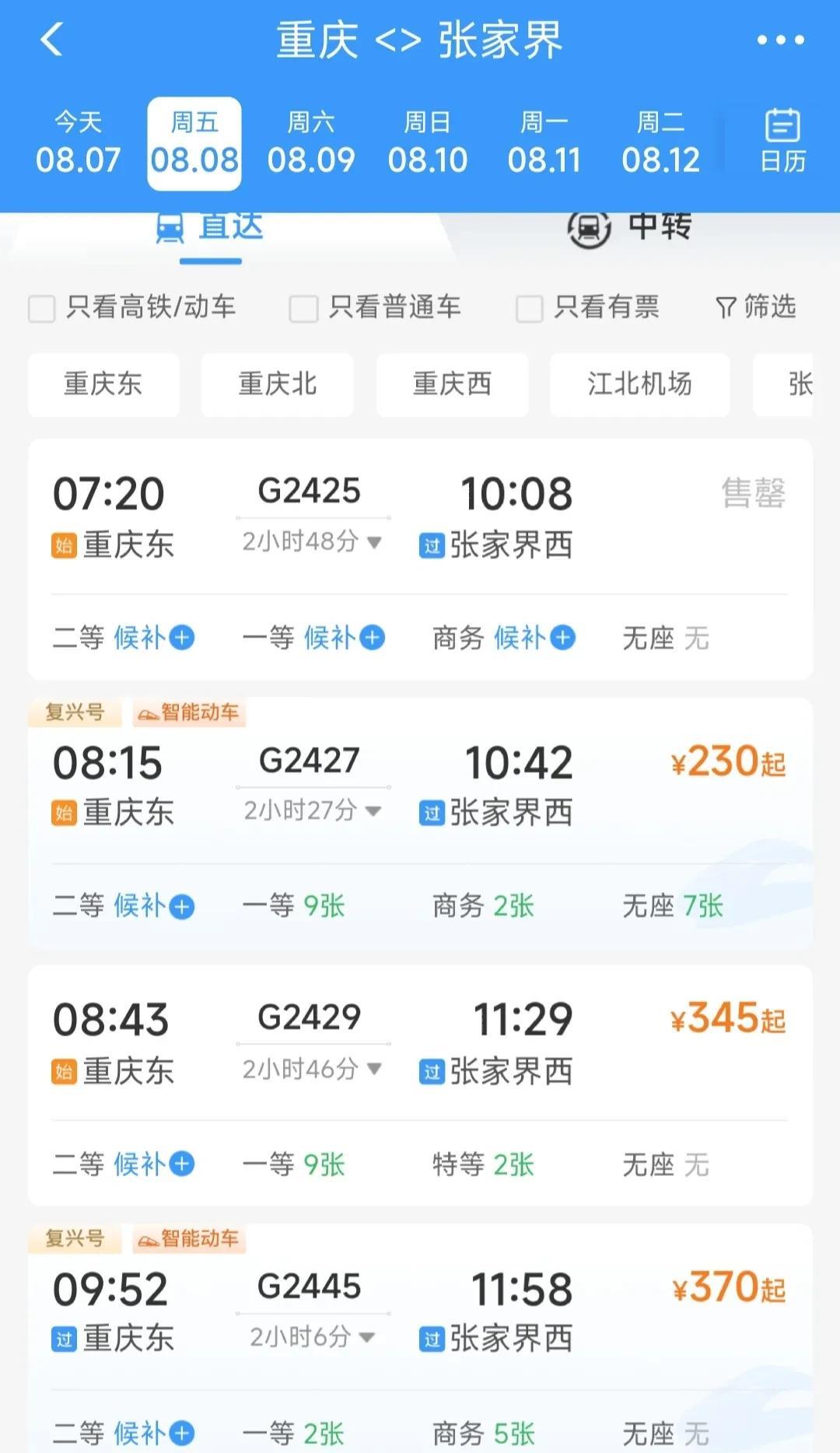Expand stops under G2445's 2小时6分 duration

coord(312,1337)
